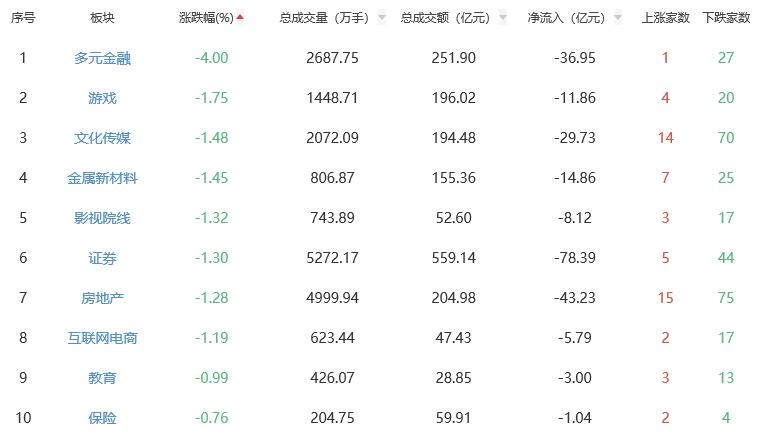The width and height of the screenshot is (765, 436).
Task: Sort by 下跌家数 column
Action: pyautogui.click(x=726, y=18)
